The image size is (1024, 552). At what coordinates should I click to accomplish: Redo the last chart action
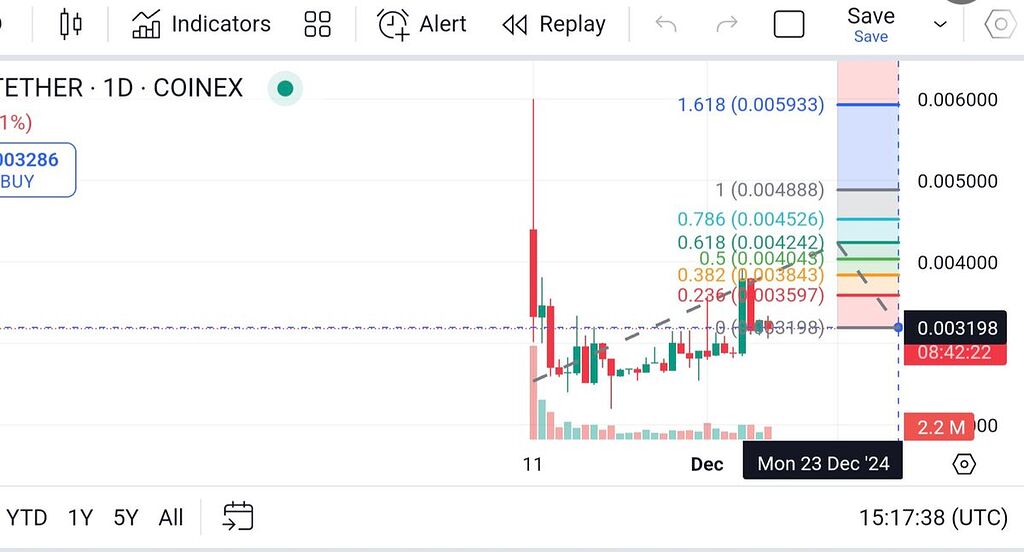[727, 24]
